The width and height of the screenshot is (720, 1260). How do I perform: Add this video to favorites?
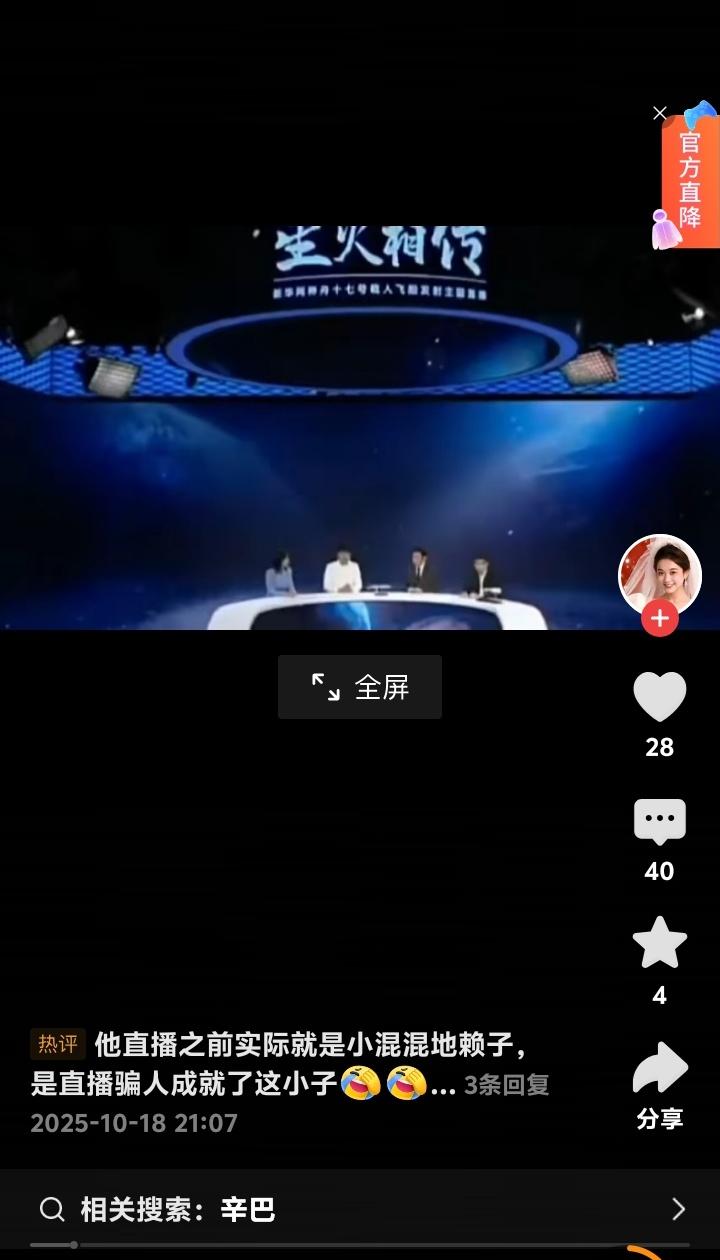click(659, 944)
